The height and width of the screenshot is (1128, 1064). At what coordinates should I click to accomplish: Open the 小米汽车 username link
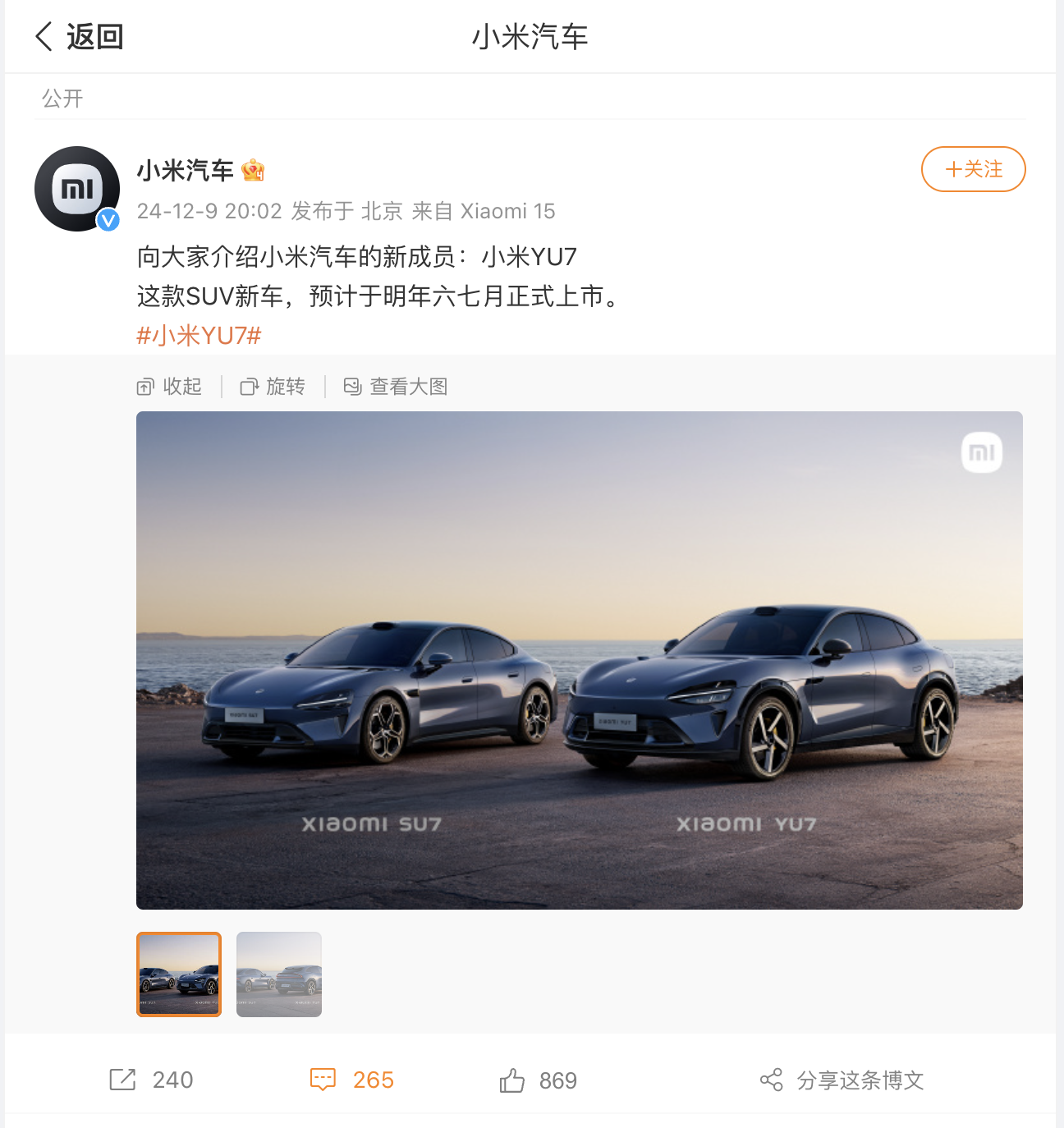(x=186, y=171)
